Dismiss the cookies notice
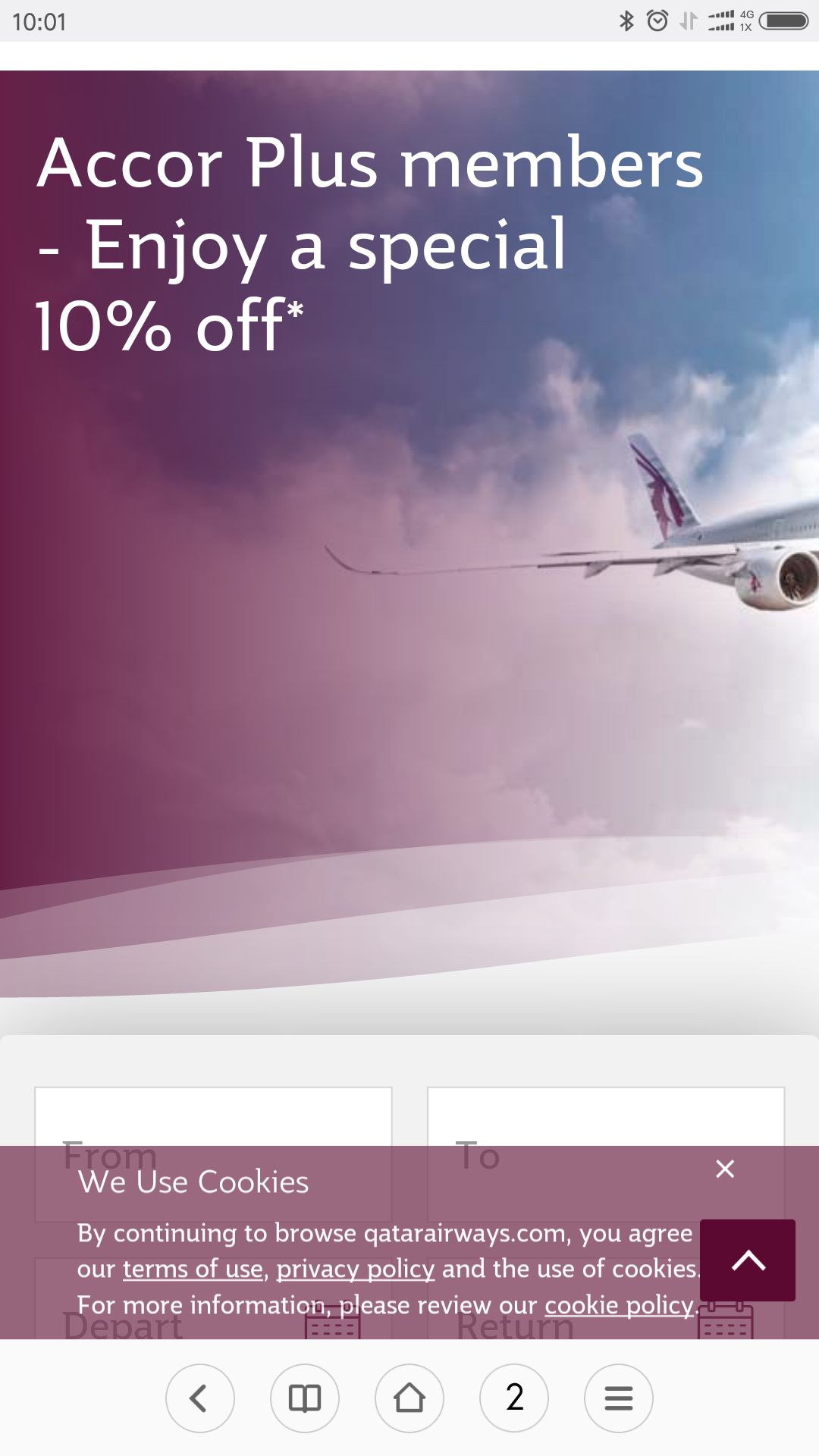 tap(725, 1169)
